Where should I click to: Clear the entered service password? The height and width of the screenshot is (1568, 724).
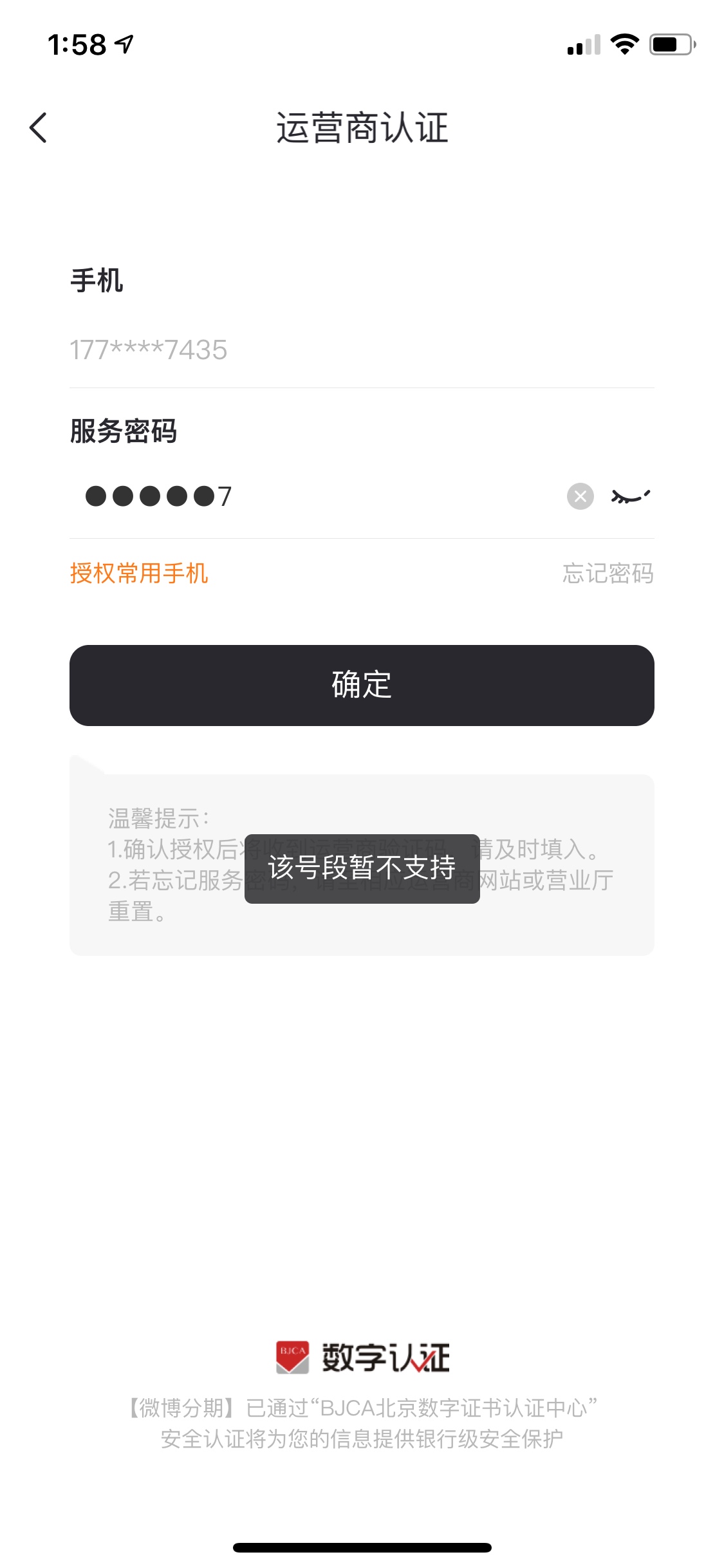tap(580, 496)
